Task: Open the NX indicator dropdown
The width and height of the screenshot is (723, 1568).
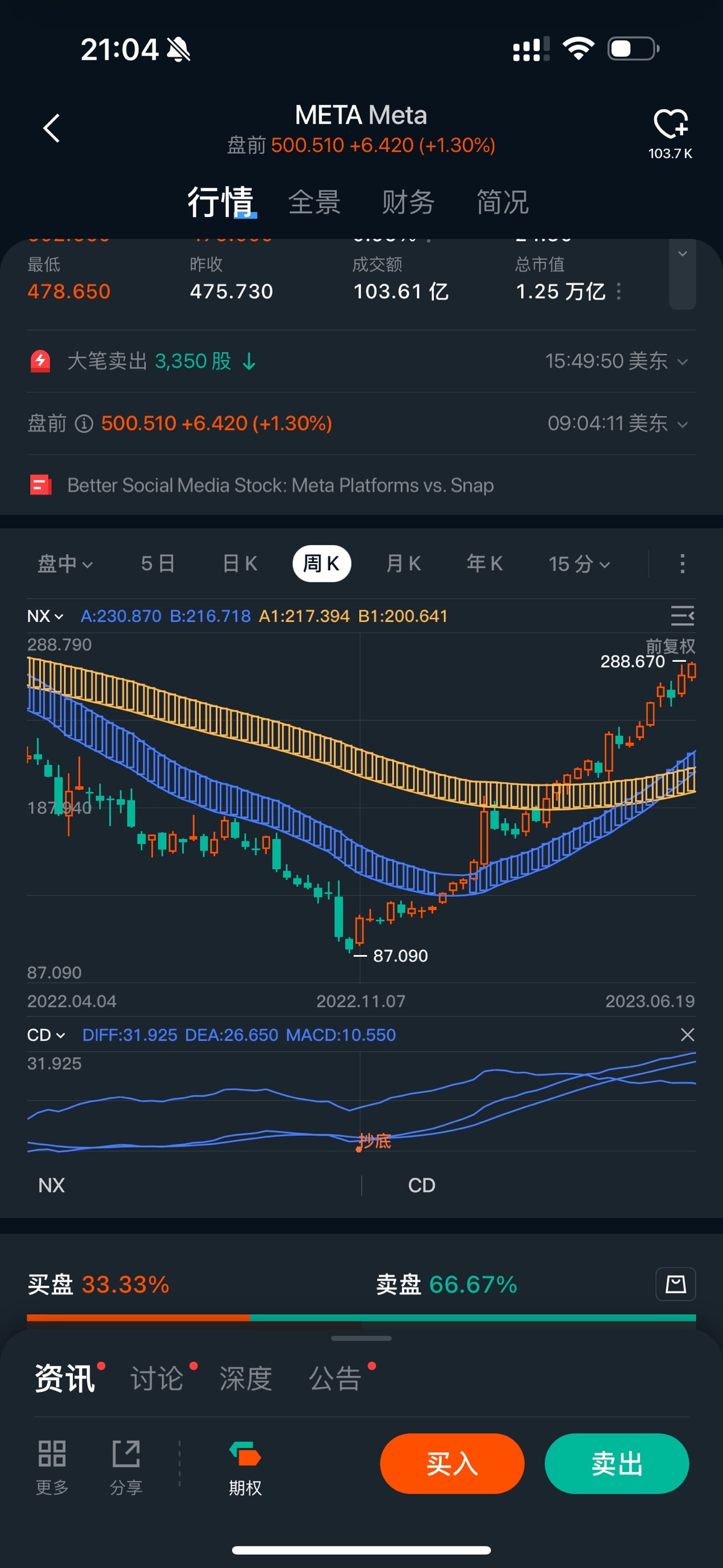Action: pos(45,616)
